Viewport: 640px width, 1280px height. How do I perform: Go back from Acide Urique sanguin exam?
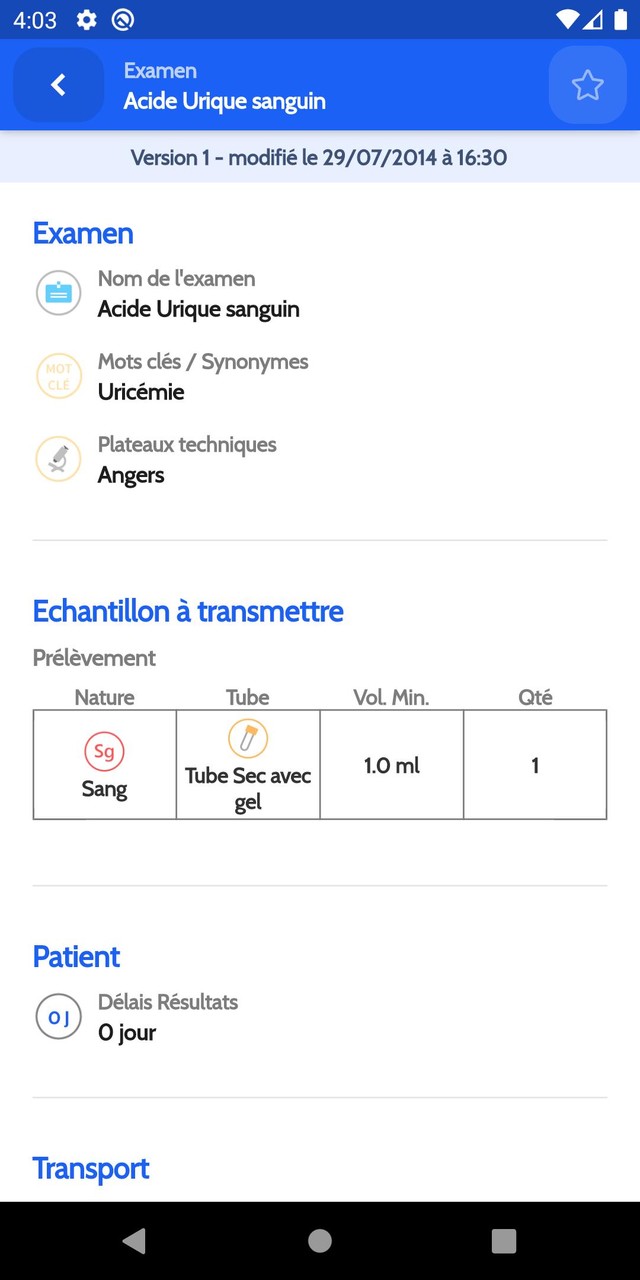coord(58,85)
